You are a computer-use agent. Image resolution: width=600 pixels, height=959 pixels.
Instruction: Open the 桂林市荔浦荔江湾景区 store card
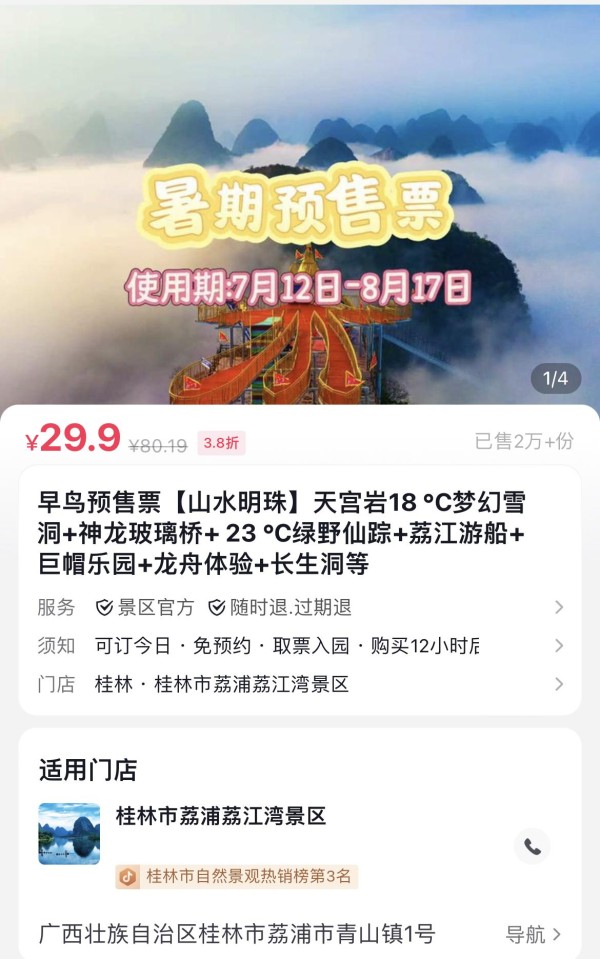(x=221, y=817)
